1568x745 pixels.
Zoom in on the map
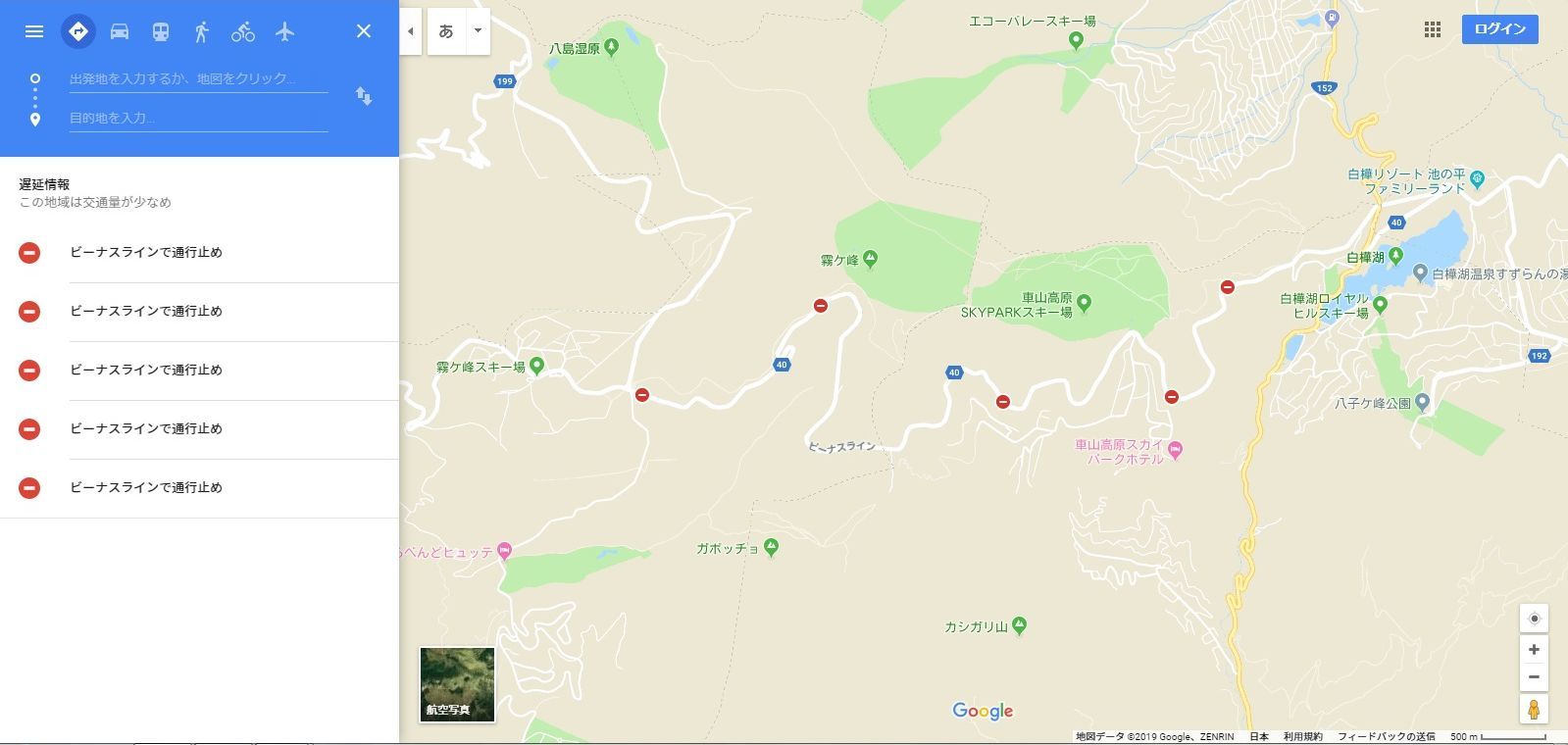point(1534,650)
